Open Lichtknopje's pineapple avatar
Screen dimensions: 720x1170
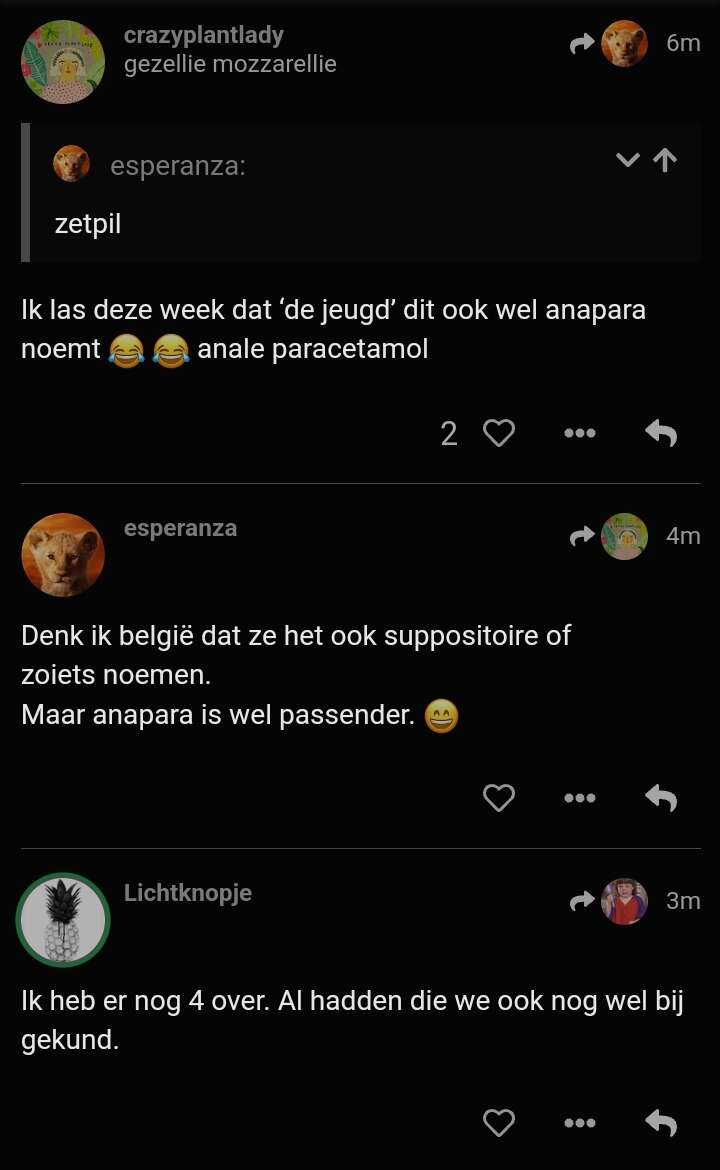point(63,920)
